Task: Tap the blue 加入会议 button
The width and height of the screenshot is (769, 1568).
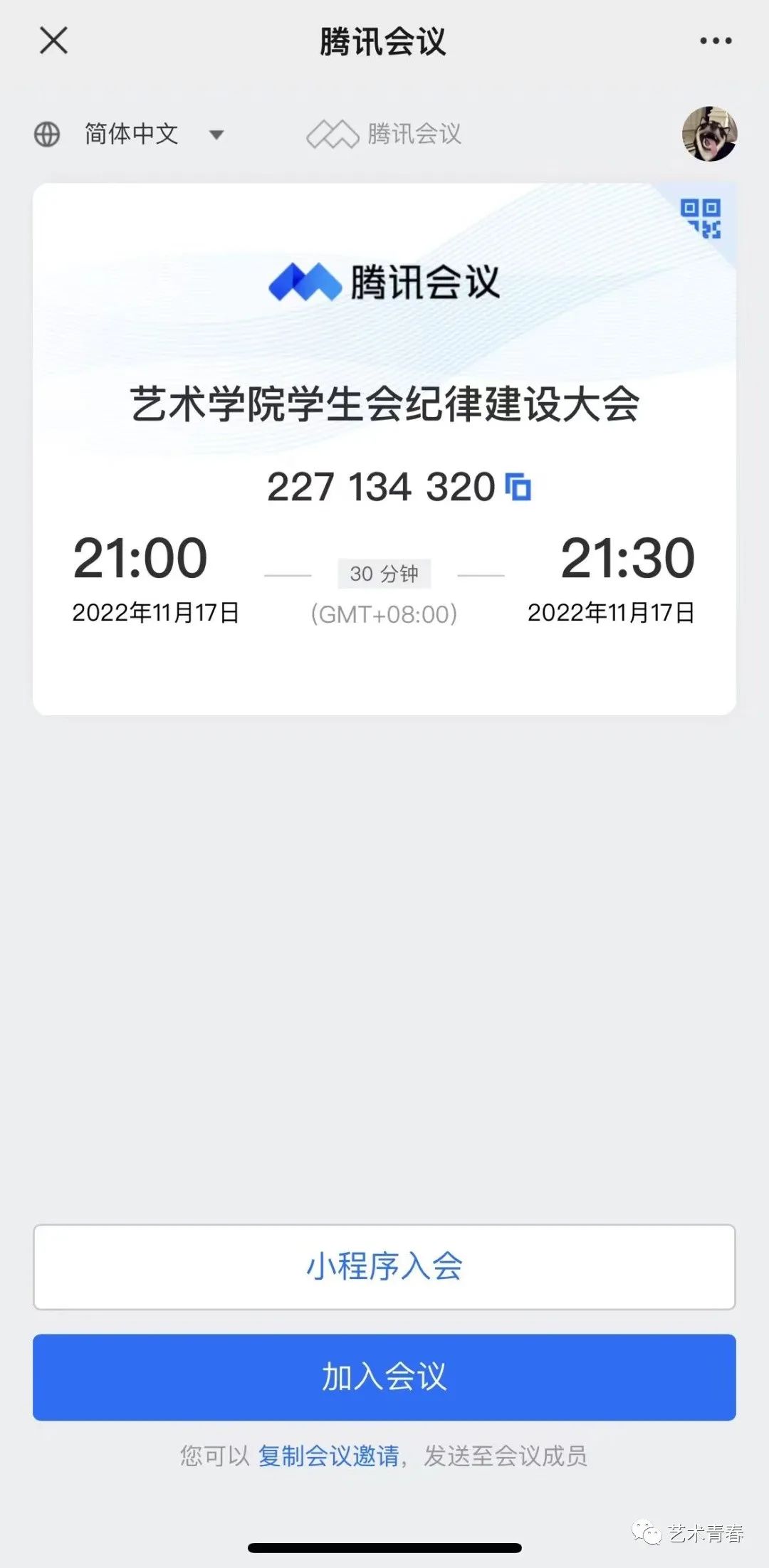Action: coord(384,1377)
